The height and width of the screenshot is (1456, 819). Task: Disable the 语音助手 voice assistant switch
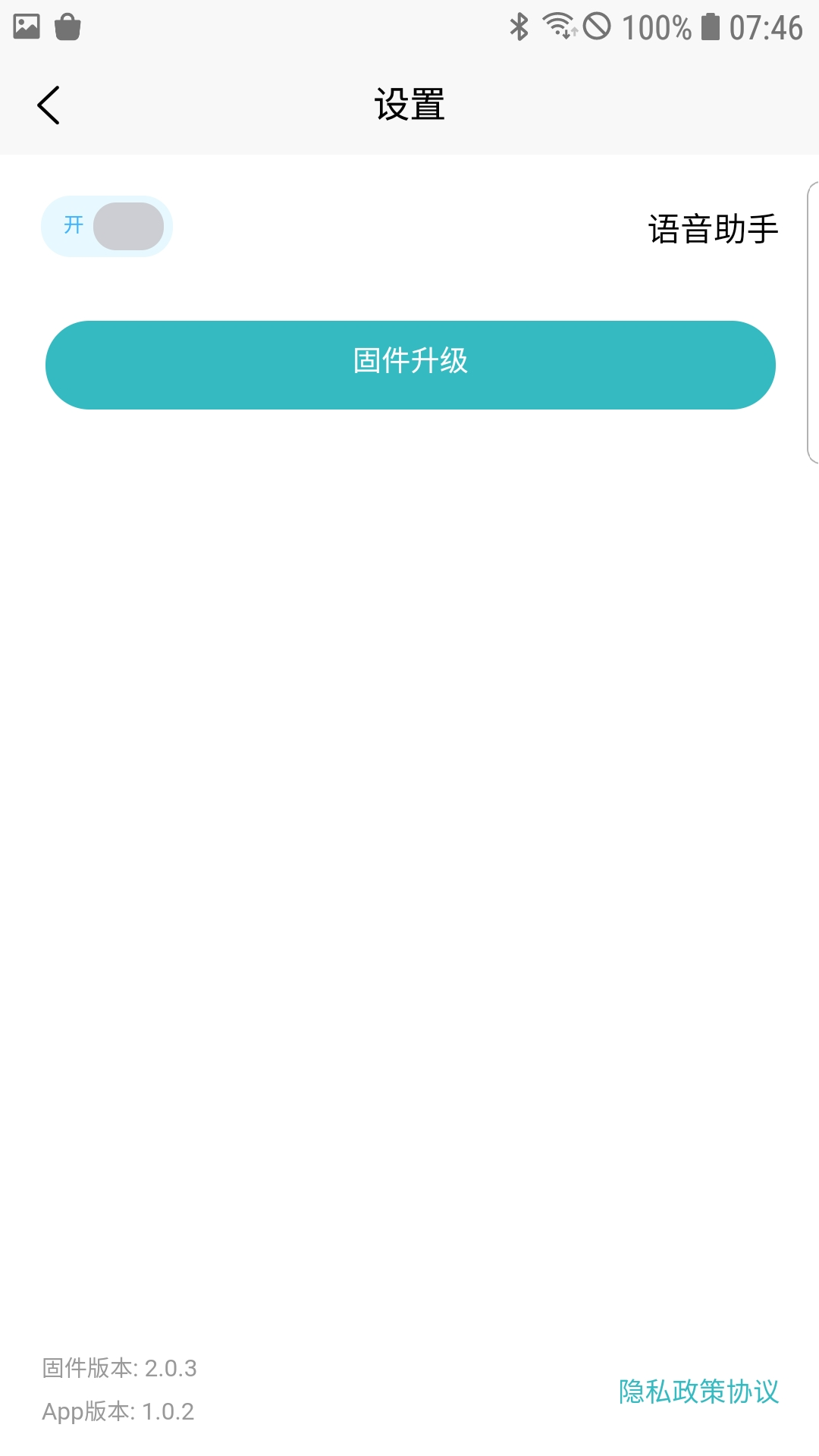(x=106, y=226)
